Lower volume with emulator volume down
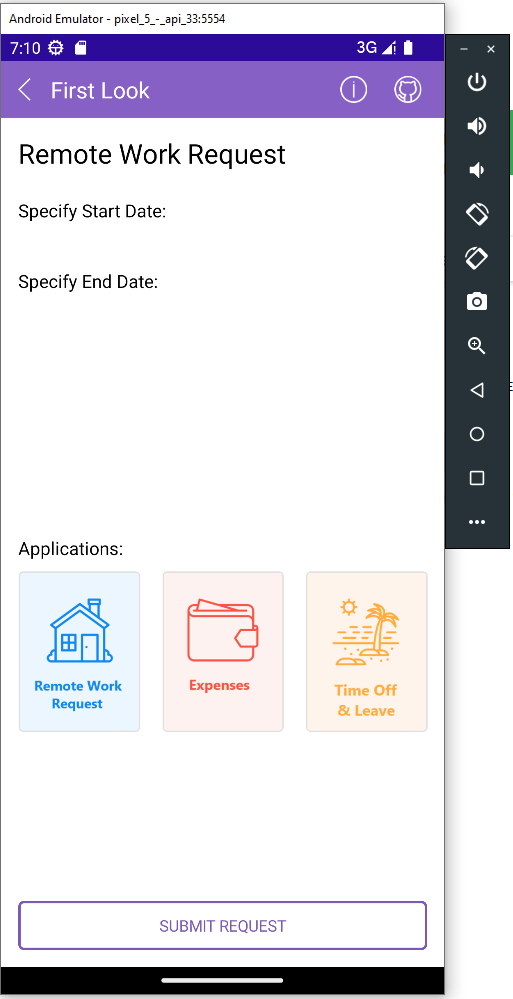 [x=476, y=170]
